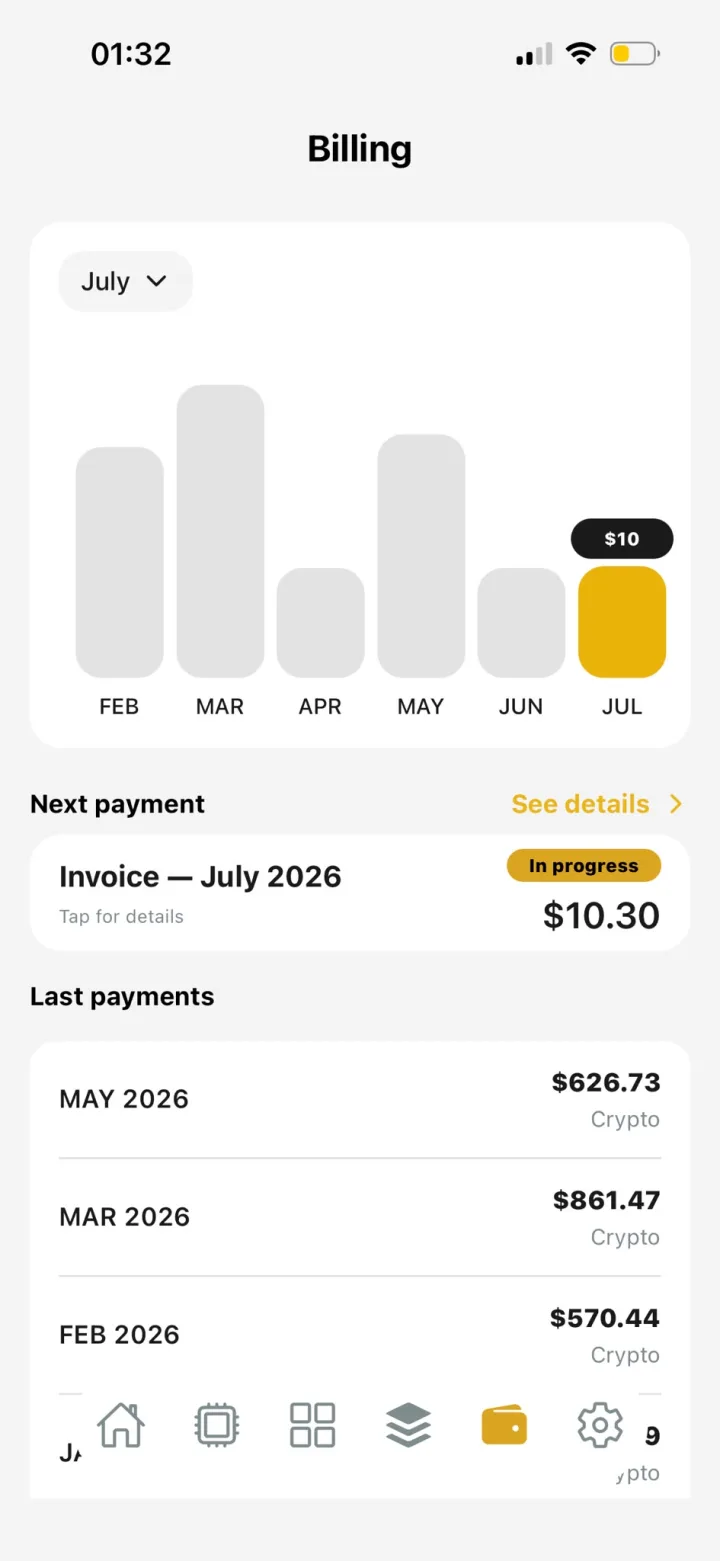The width and height of the screenshot is (720, 1561).
Task: Open the settings gear tab
Action: (600, 1425)
